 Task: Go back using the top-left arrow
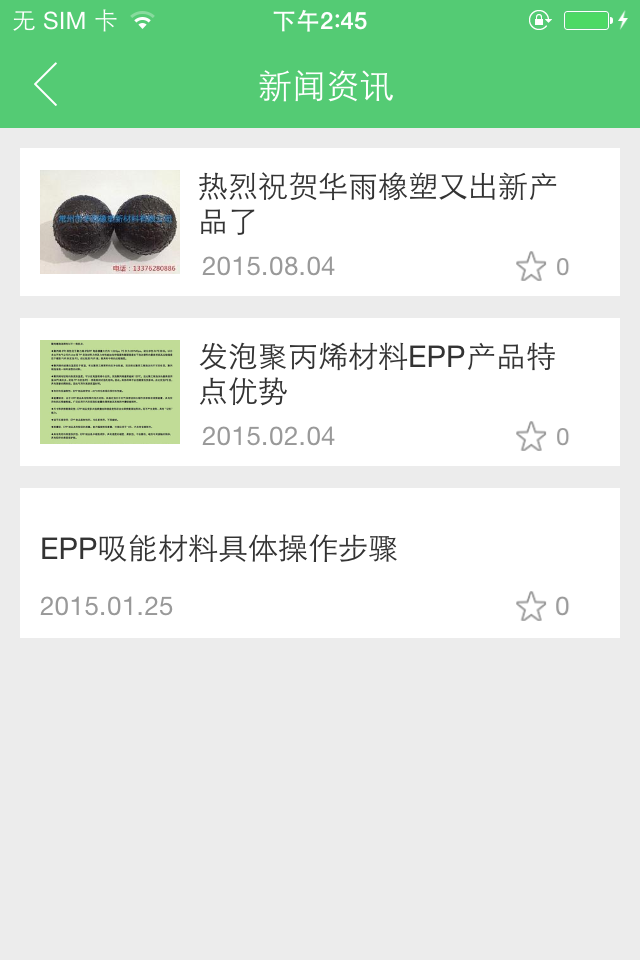46,85
